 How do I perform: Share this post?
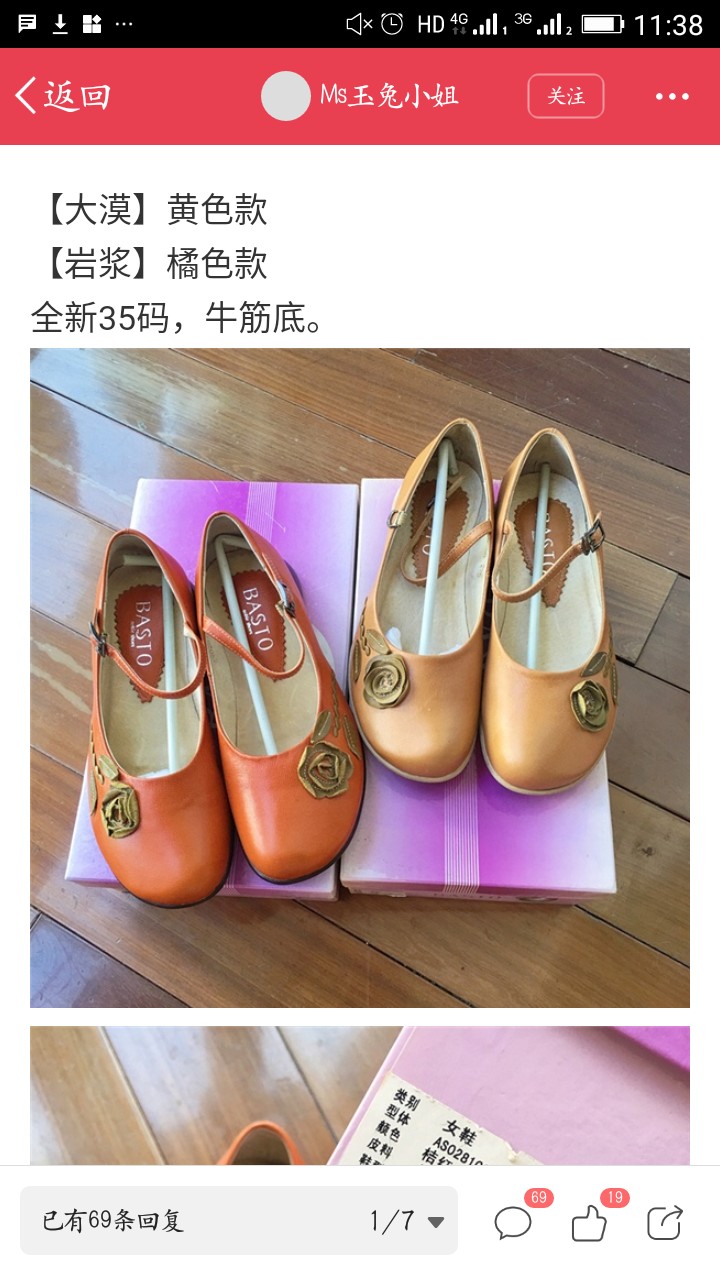(x=665, y=1221)
